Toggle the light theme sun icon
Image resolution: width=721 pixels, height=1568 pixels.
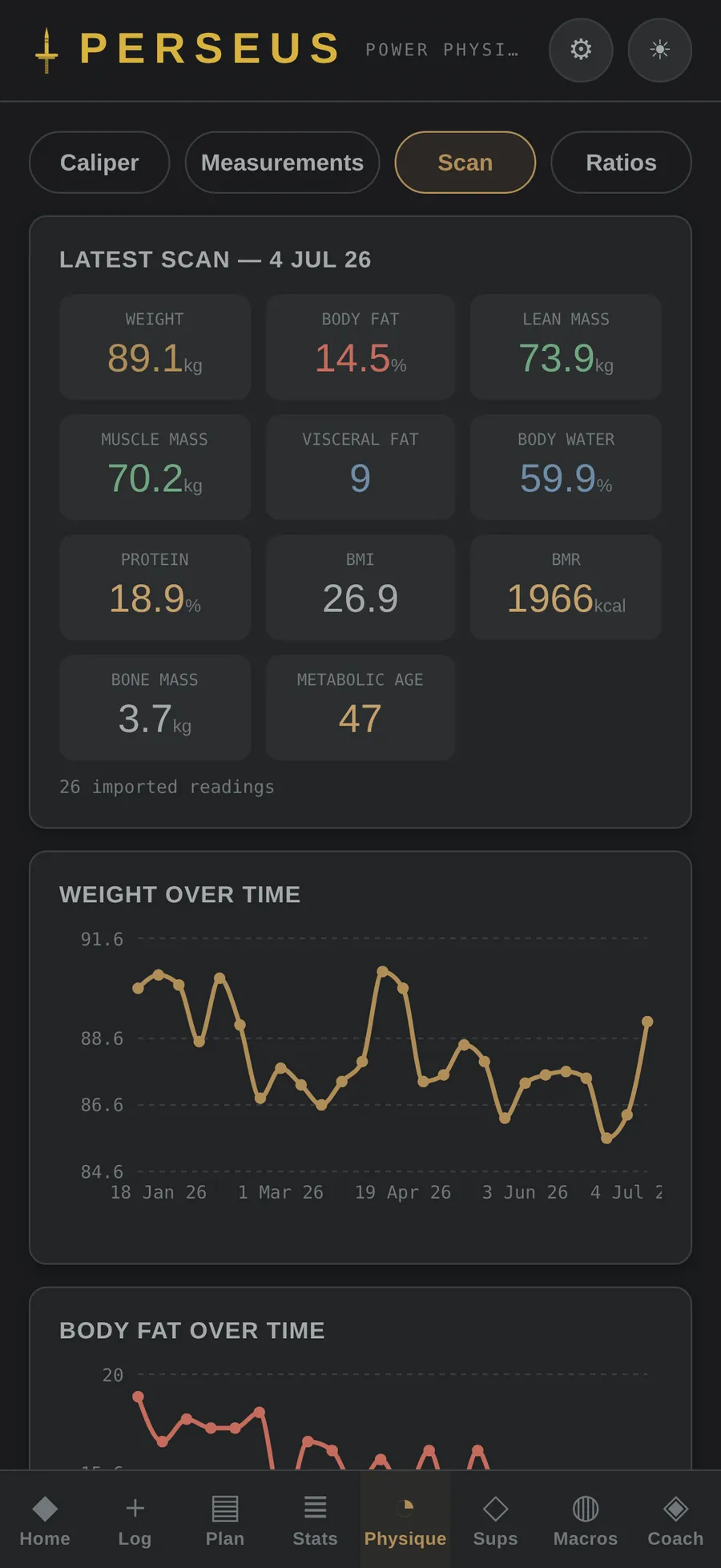pyautogui.click(x=659, y=50)
